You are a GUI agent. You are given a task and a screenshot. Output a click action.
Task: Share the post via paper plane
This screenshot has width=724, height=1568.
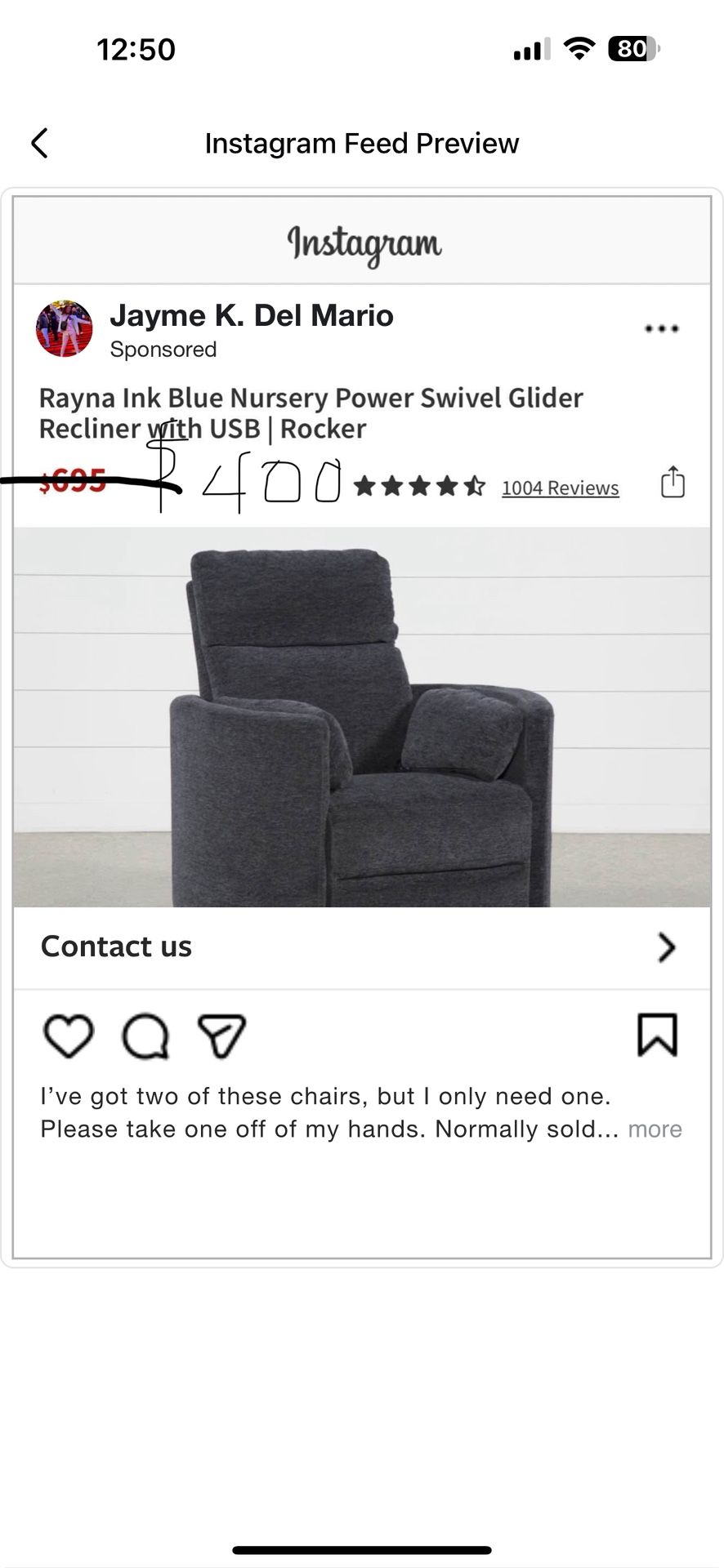(x=221, y=1036)
